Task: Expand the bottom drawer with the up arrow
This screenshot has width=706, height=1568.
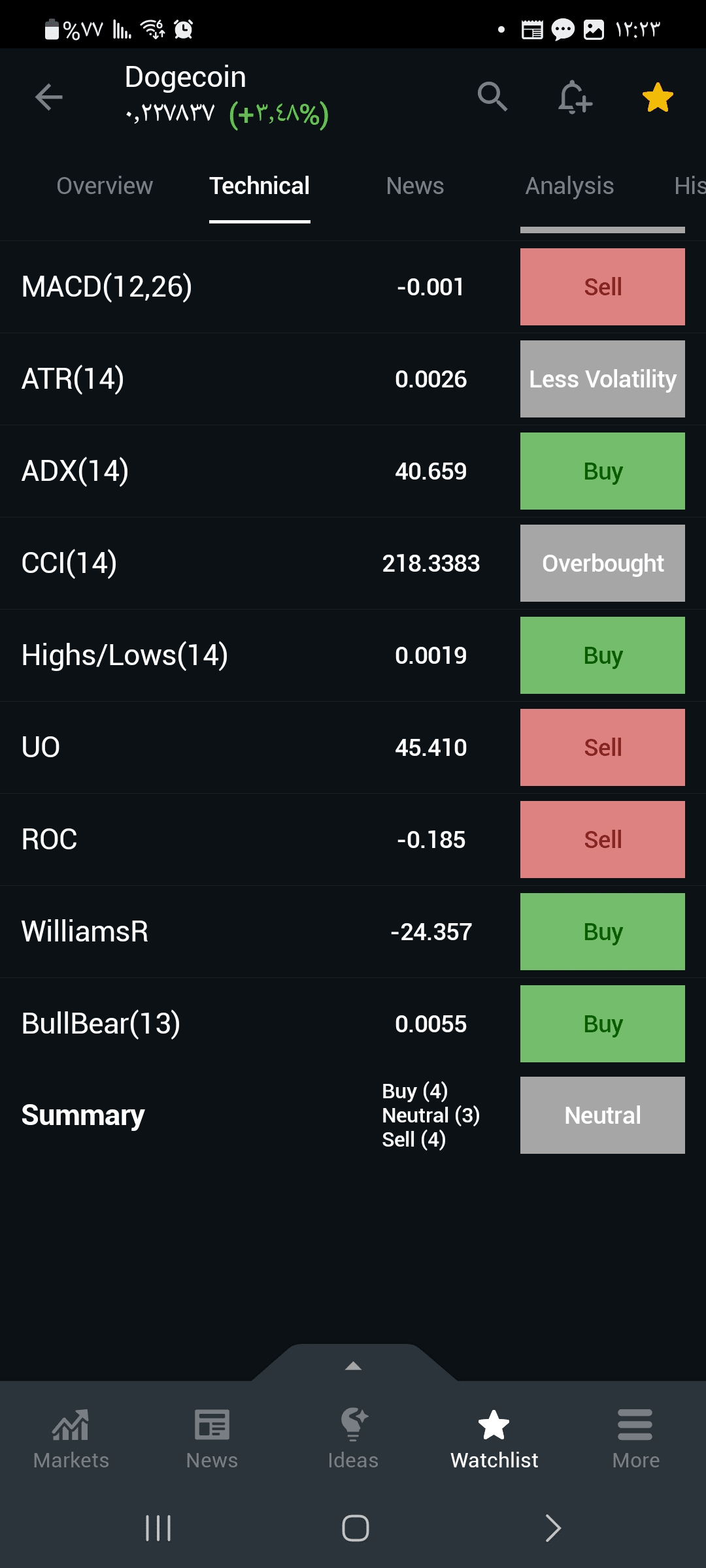Action: coord(353,1365)
